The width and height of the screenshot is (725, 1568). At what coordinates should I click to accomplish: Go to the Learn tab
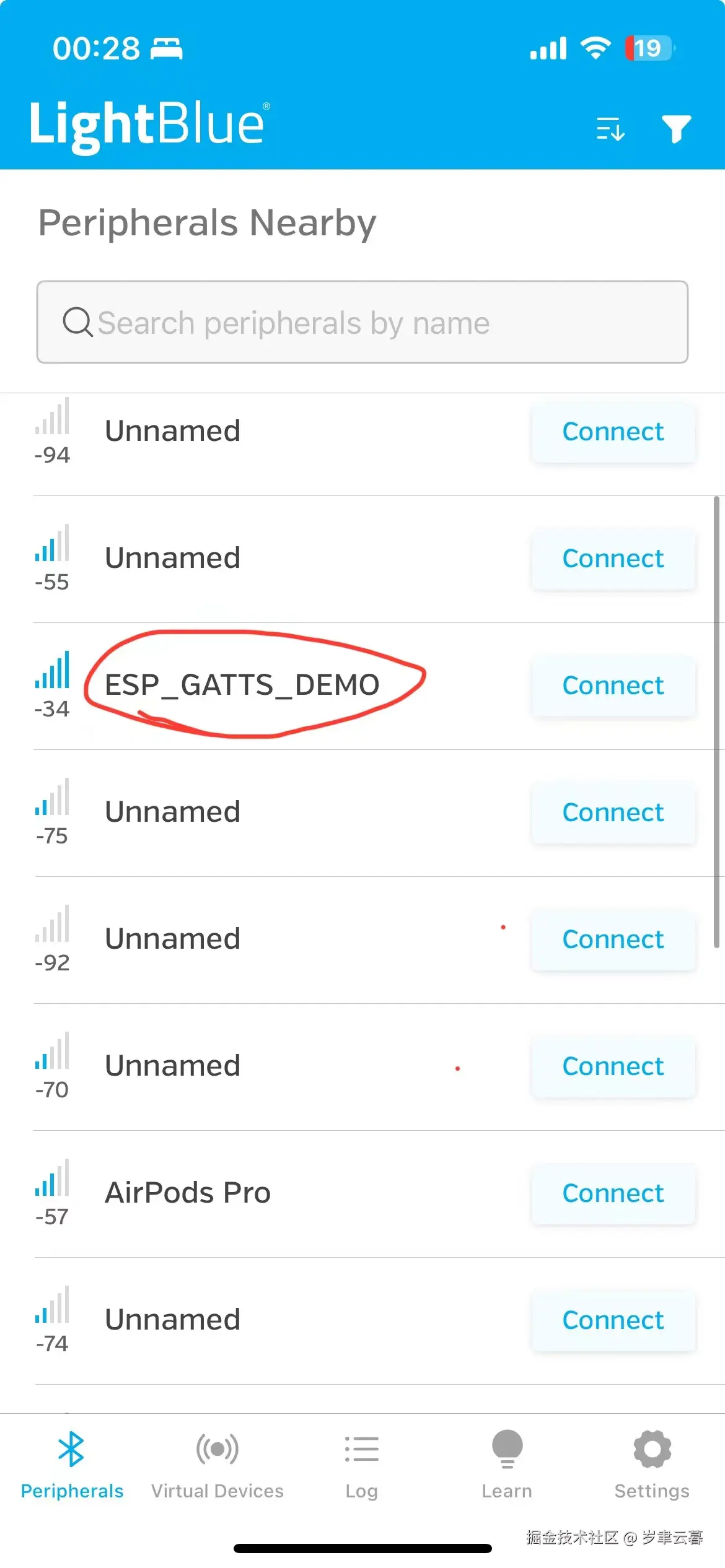pos(507,1464)
